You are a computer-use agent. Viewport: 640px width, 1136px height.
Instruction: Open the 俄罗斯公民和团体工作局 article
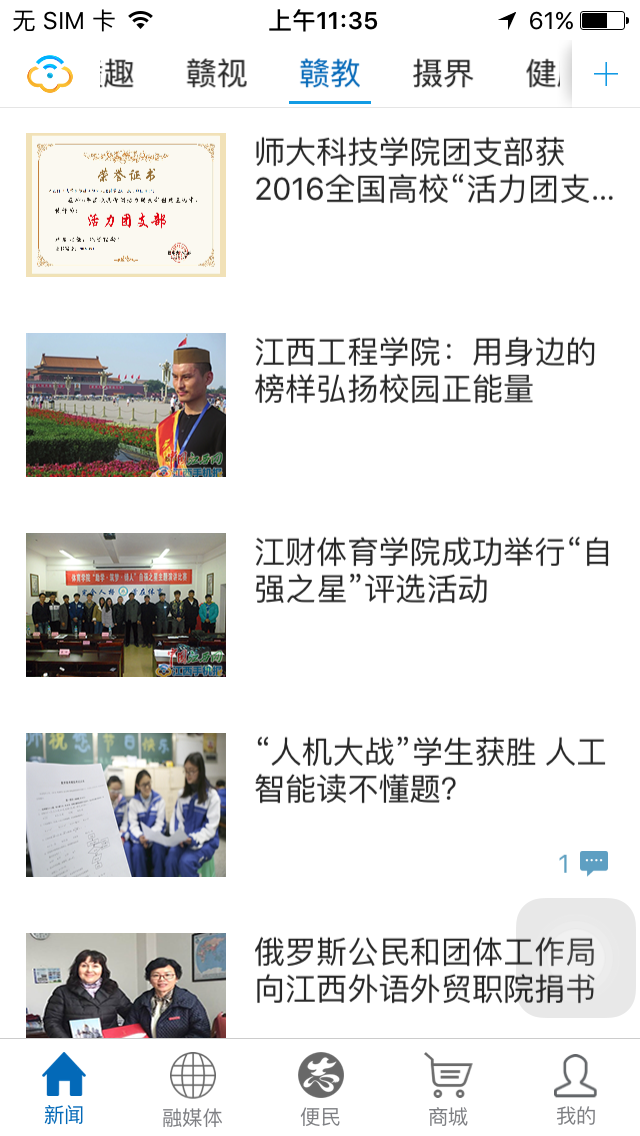(320, 985)
